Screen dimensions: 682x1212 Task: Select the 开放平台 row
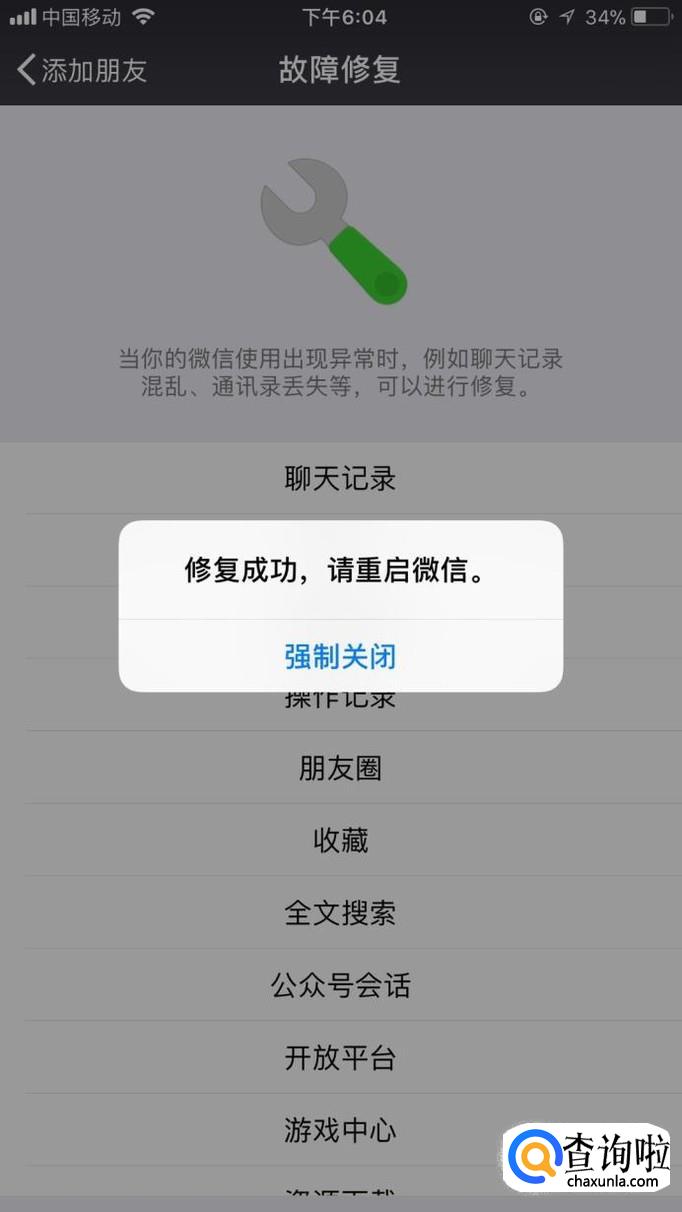pos(341,1058)
